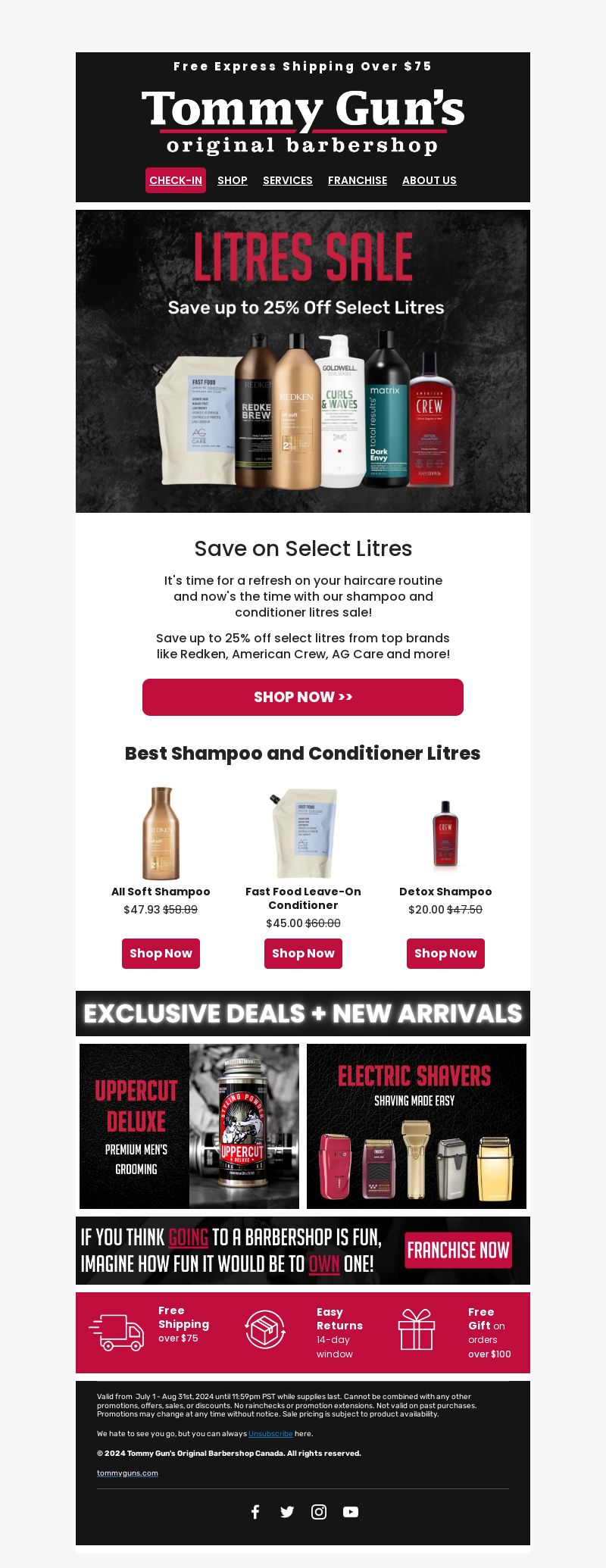Screen dimensions: 606x1568
Task: Open the Facebook icon
Action: point(255,1511)
